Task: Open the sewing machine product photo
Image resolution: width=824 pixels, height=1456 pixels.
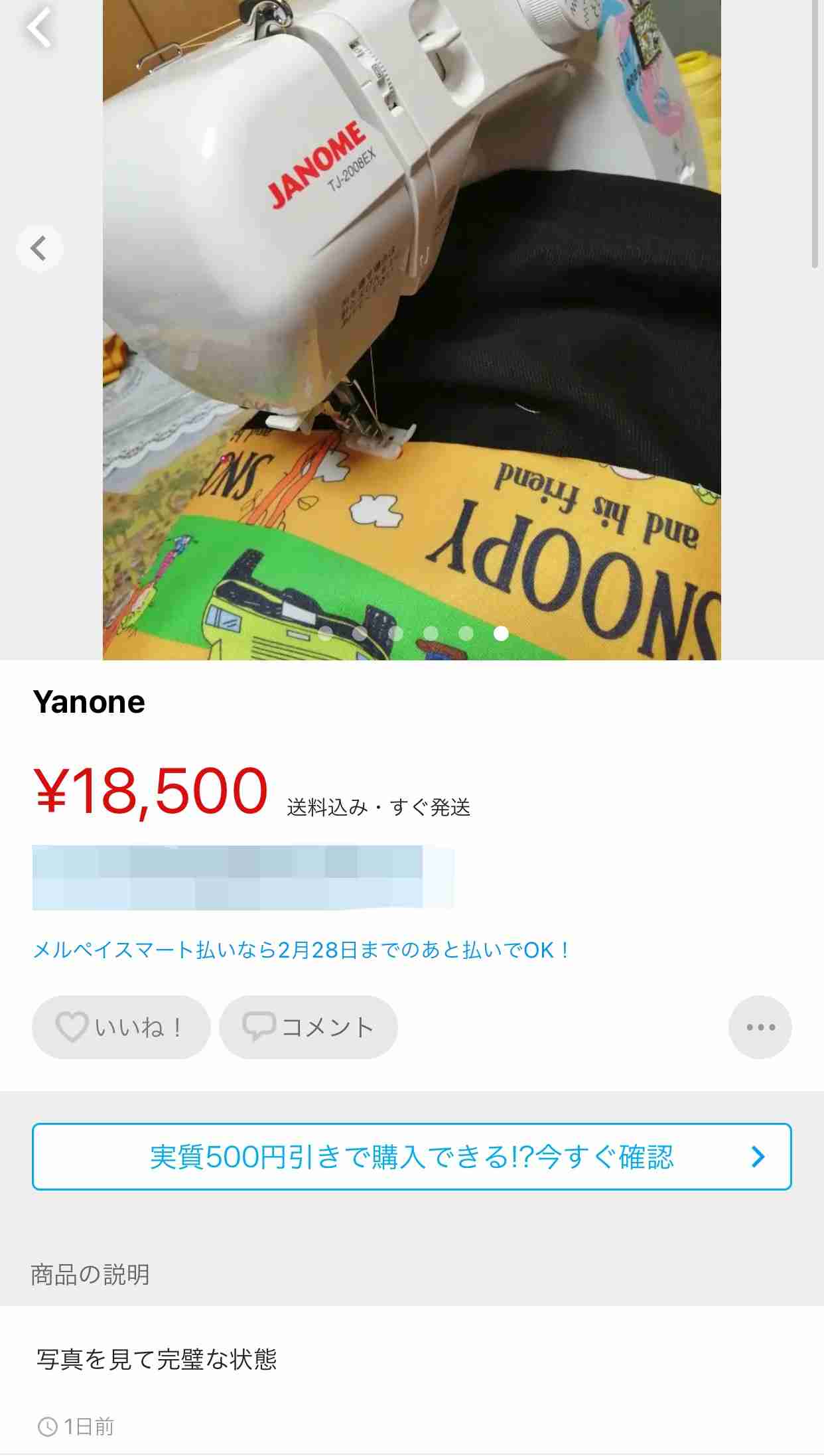Action: point(412,330)
